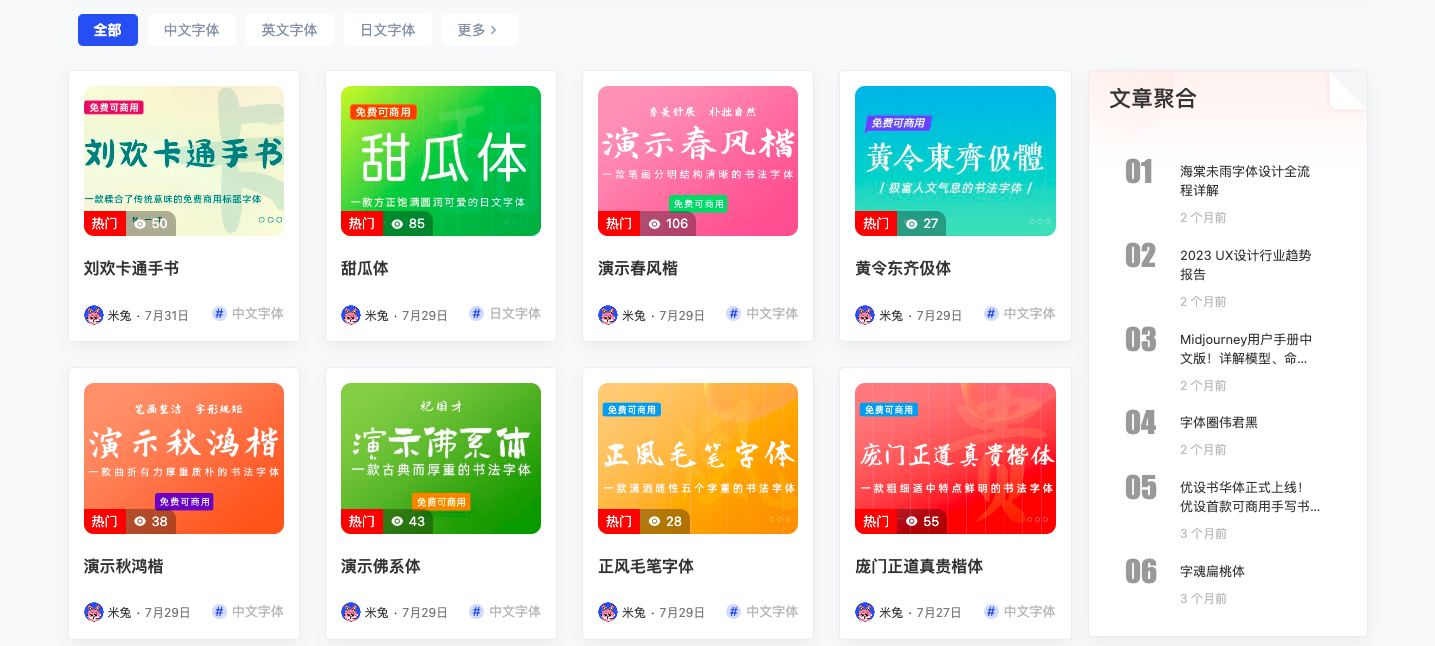The height and width of the screenshot is (646, 1435).
Task: Read the 优设书华体正式上线 article
Action: point(1249,496)
